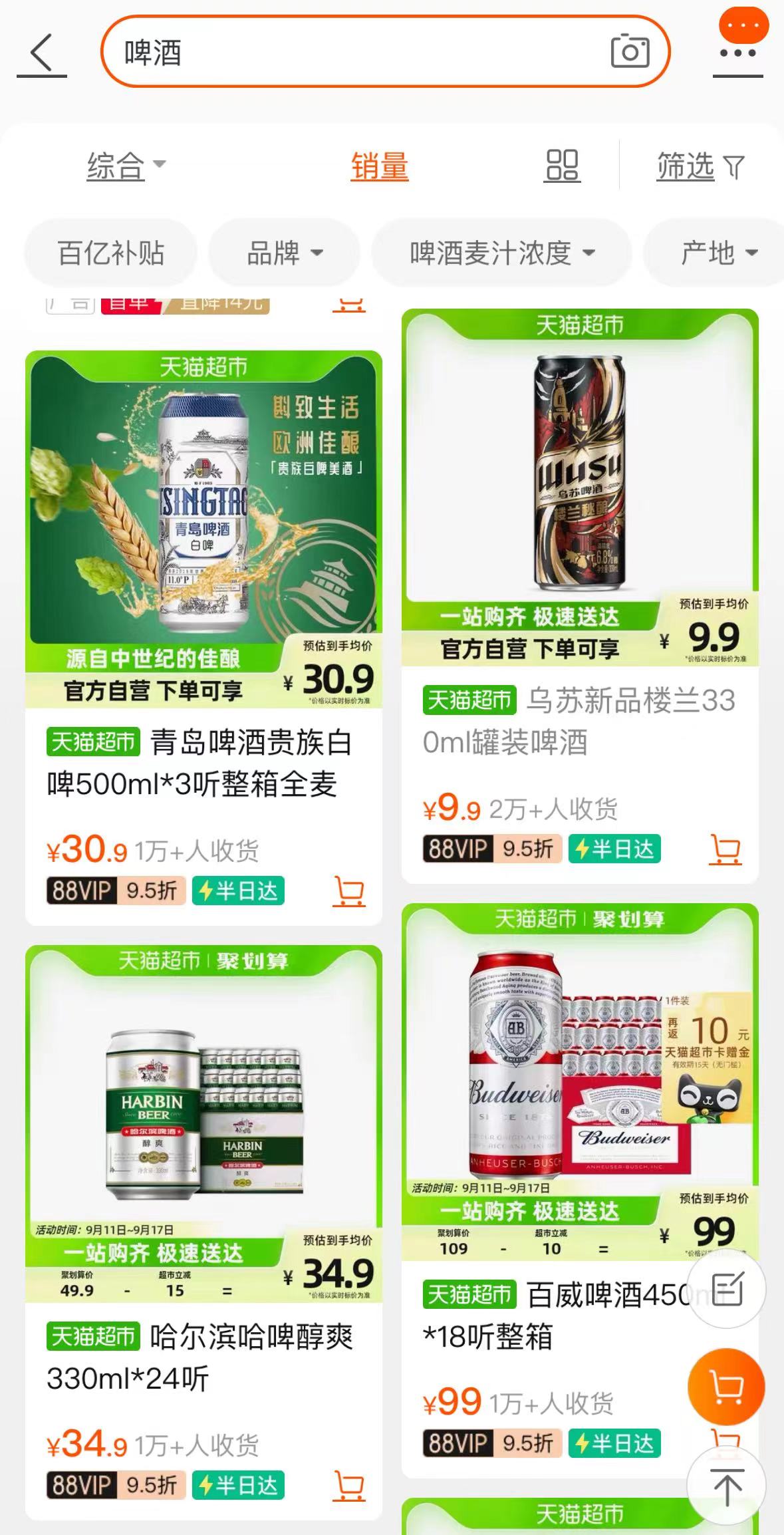Go back from beer search results

coord(41,53)
